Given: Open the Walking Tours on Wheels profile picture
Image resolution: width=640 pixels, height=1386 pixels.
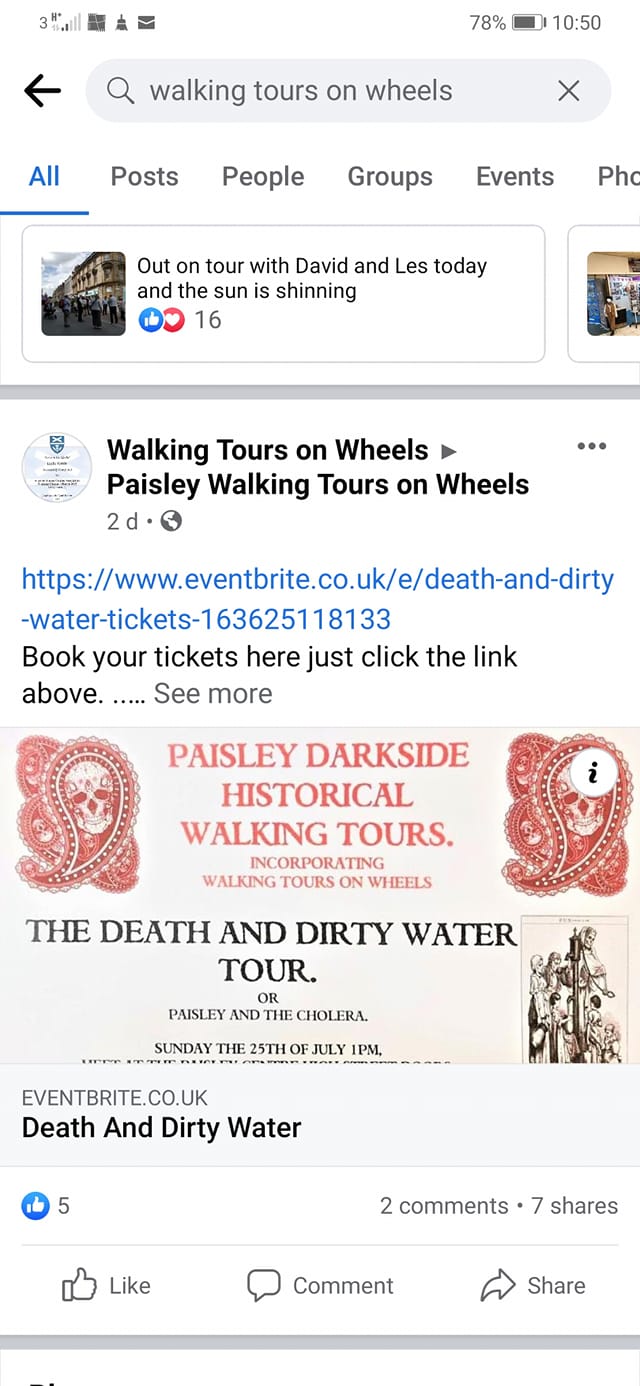Looking at the screenshot, I should (x=57, y=466).
